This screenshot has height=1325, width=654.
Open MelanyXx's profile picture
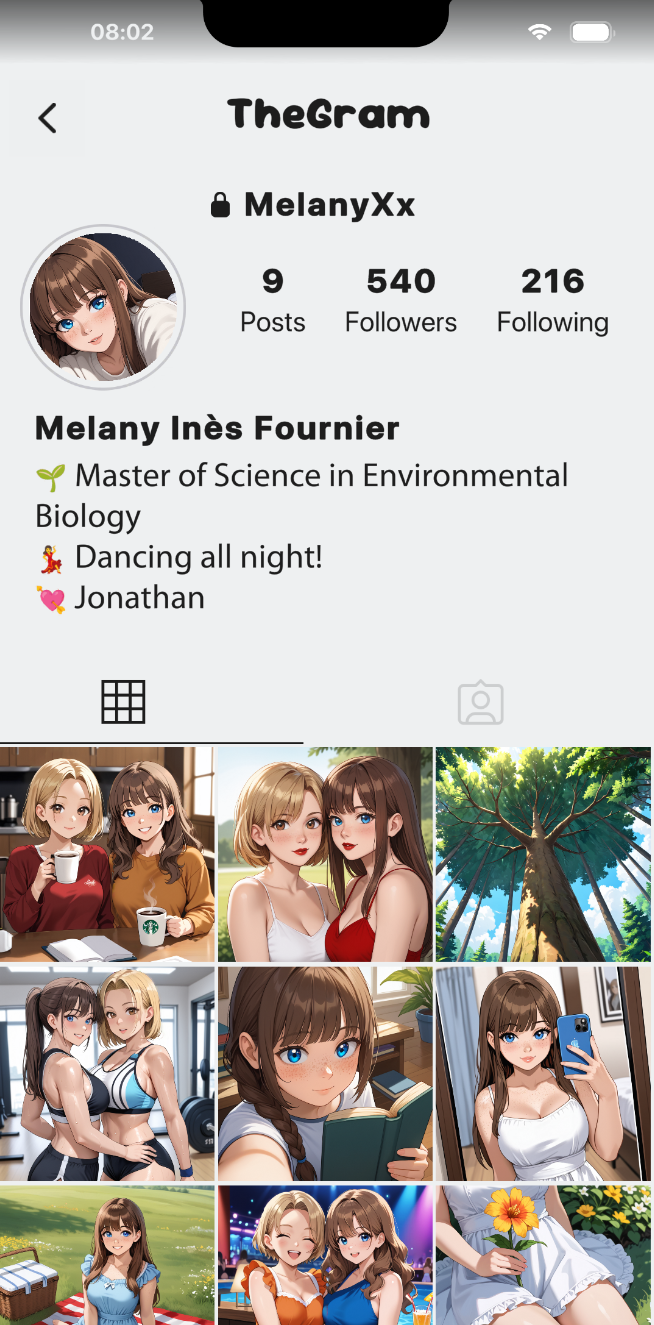[103, 307]
